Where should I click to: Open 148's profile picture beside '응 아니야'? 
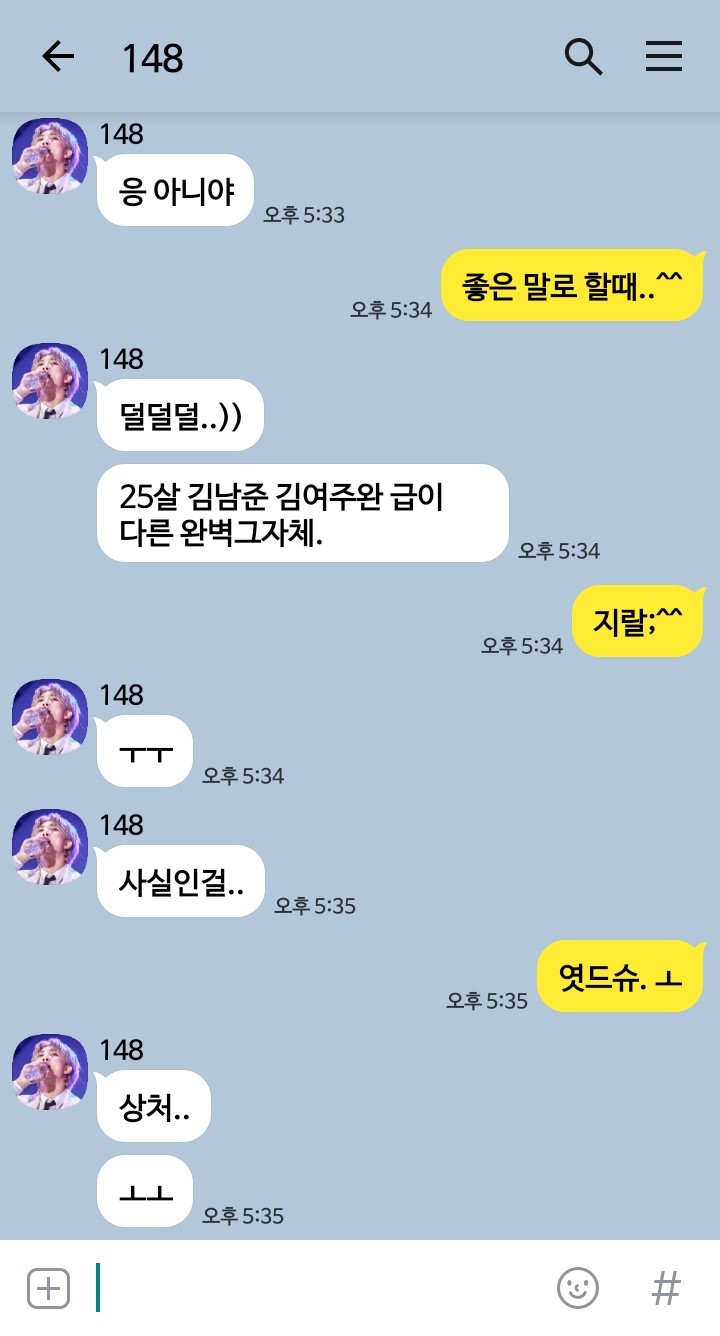point(50,157)
